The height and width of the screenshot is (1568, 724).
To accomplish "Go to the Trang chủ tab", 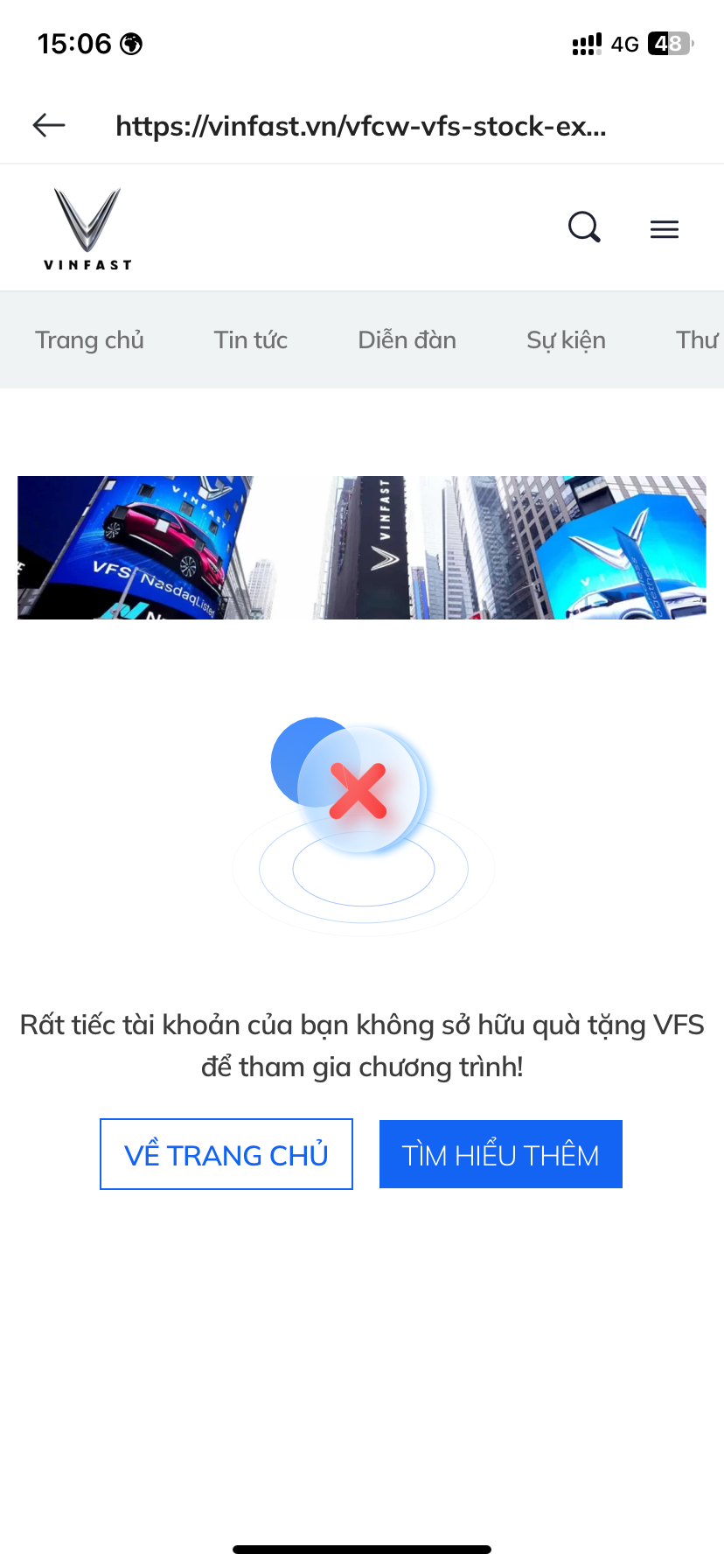I will coord(89,340).
